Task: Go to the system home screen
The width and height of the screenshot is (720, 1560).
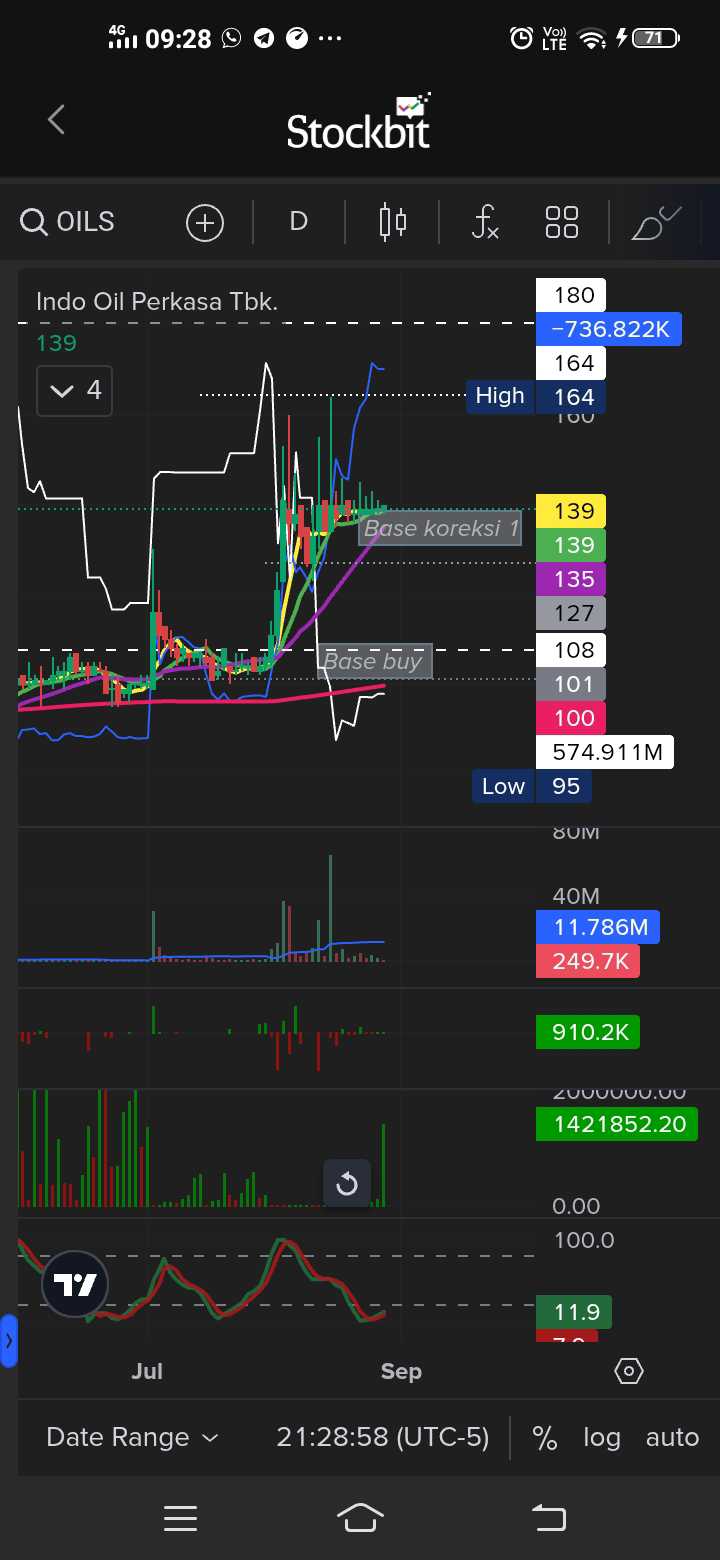Action: [360, 1518]
